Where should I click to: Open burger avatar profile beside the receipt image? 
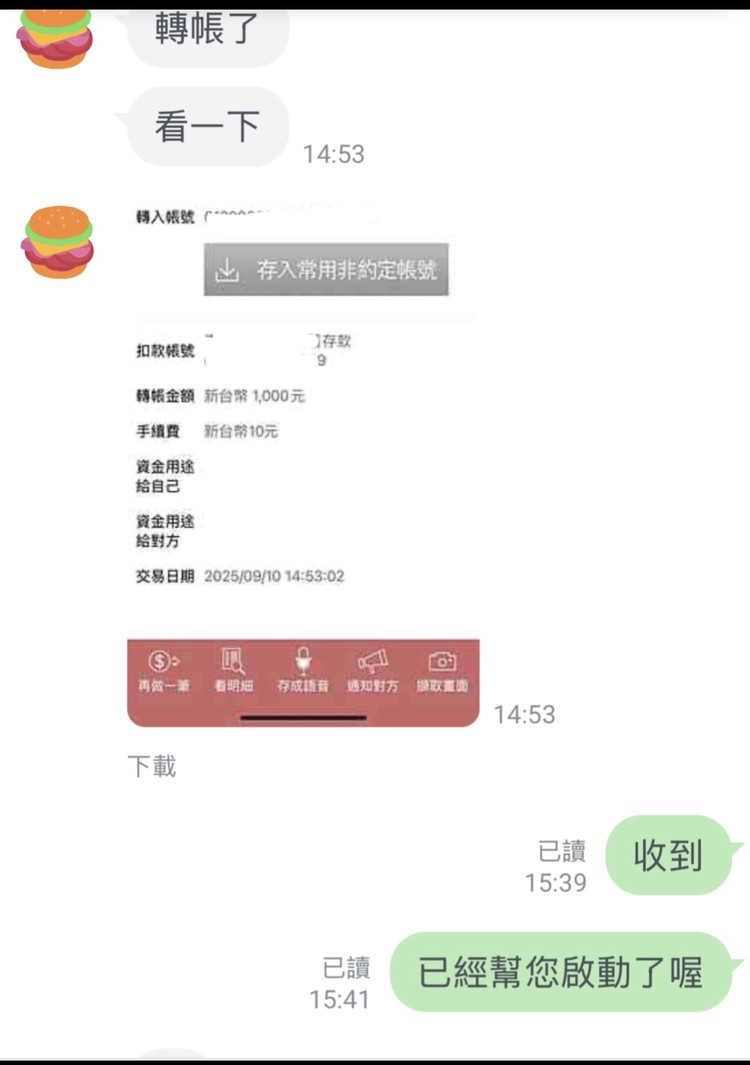pos(57,241)
